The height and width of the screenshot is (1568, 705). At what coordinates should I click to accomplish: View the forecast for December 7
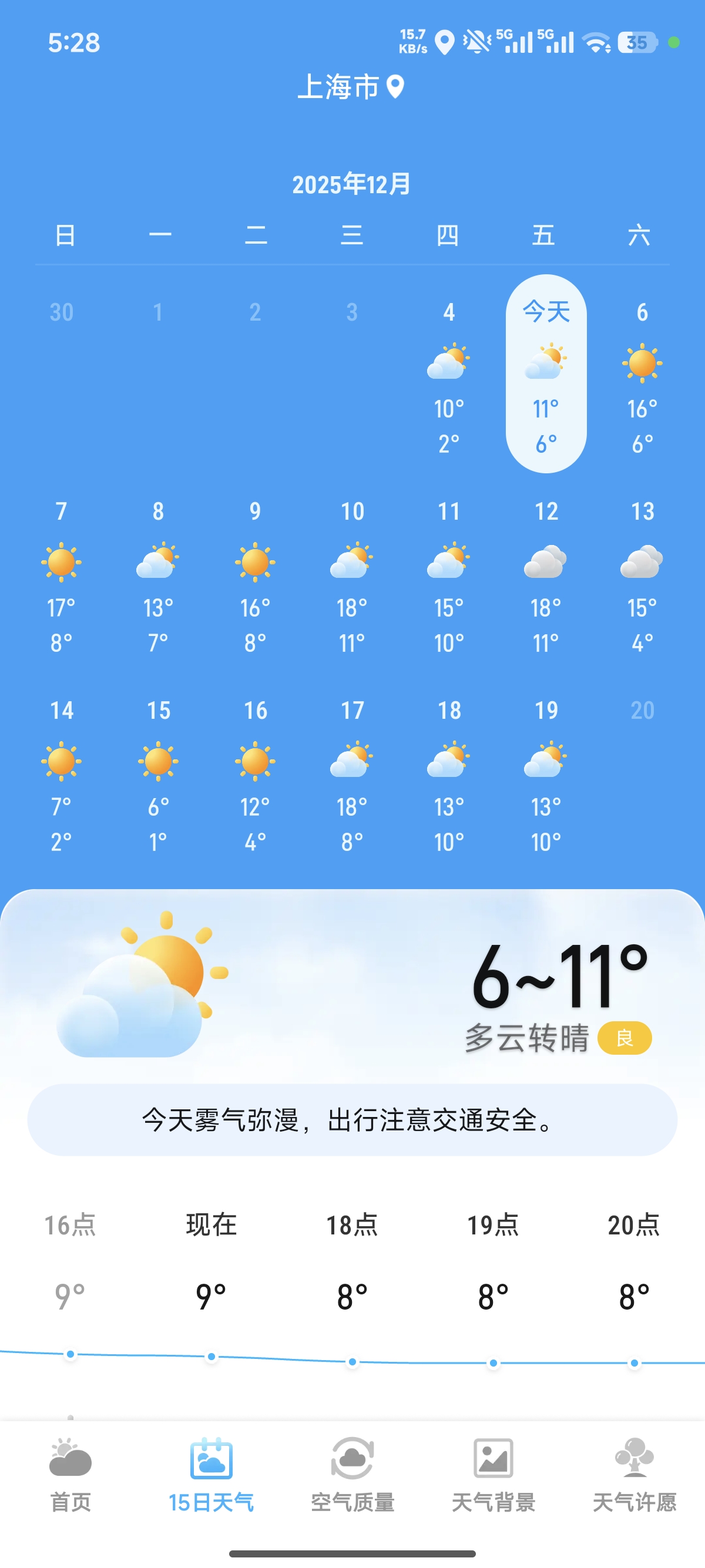tap(62, 574)
